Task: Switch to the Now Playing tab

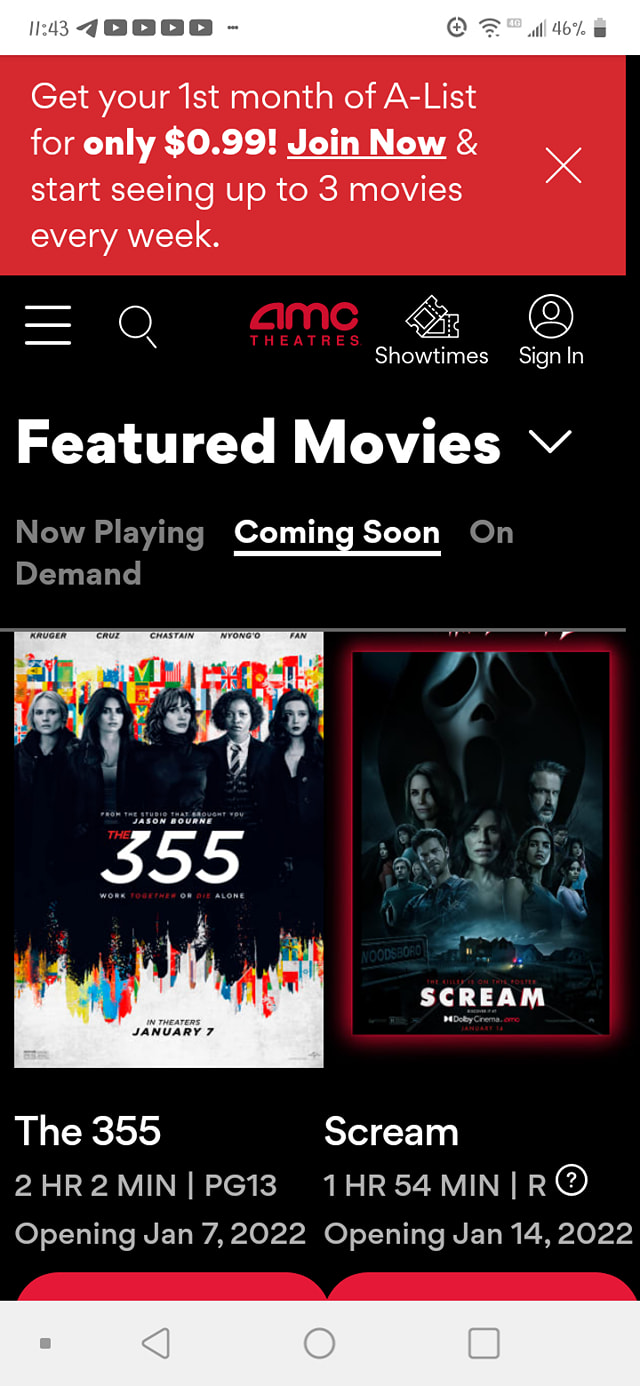Action: point(110,533)
